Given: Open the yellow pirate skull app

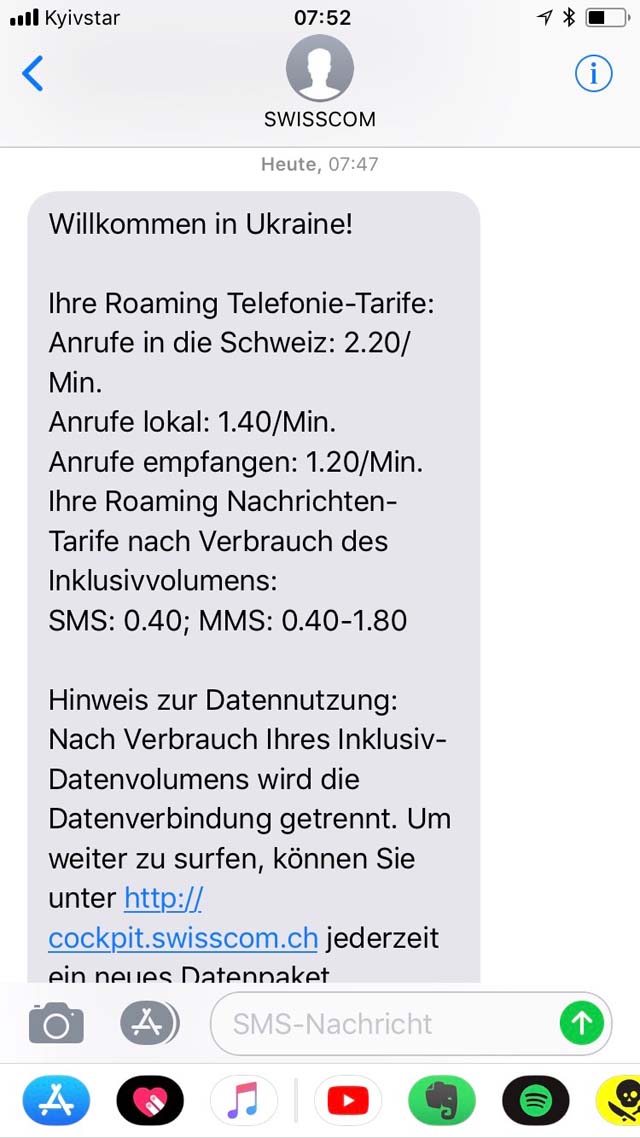Looking at the screenshot, I should point(618,1100).
